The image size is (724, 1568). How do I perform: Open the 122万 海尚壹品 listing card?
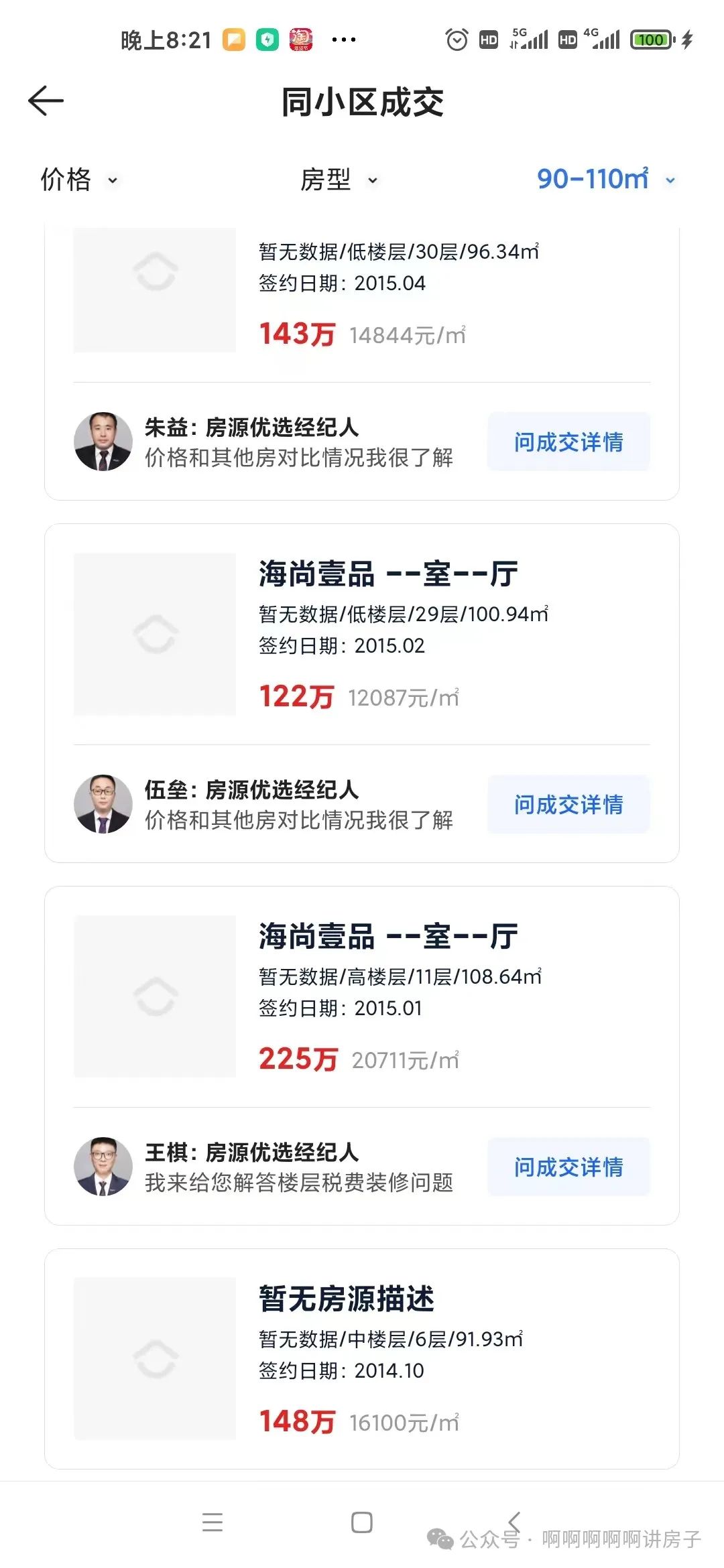[x=362, y=634]
